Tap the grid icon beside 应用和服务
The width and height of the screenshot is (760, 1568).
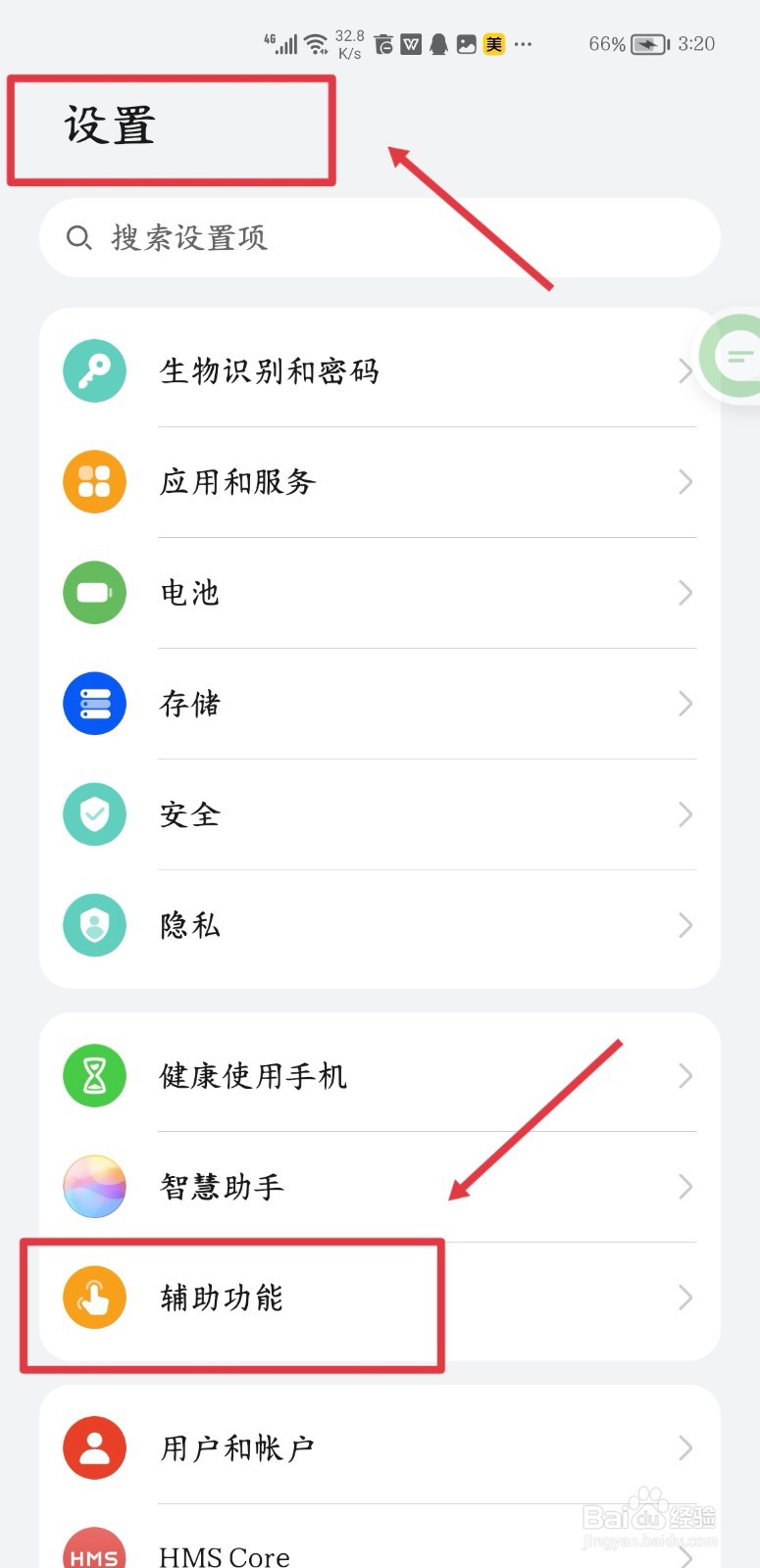click(94, 482)
